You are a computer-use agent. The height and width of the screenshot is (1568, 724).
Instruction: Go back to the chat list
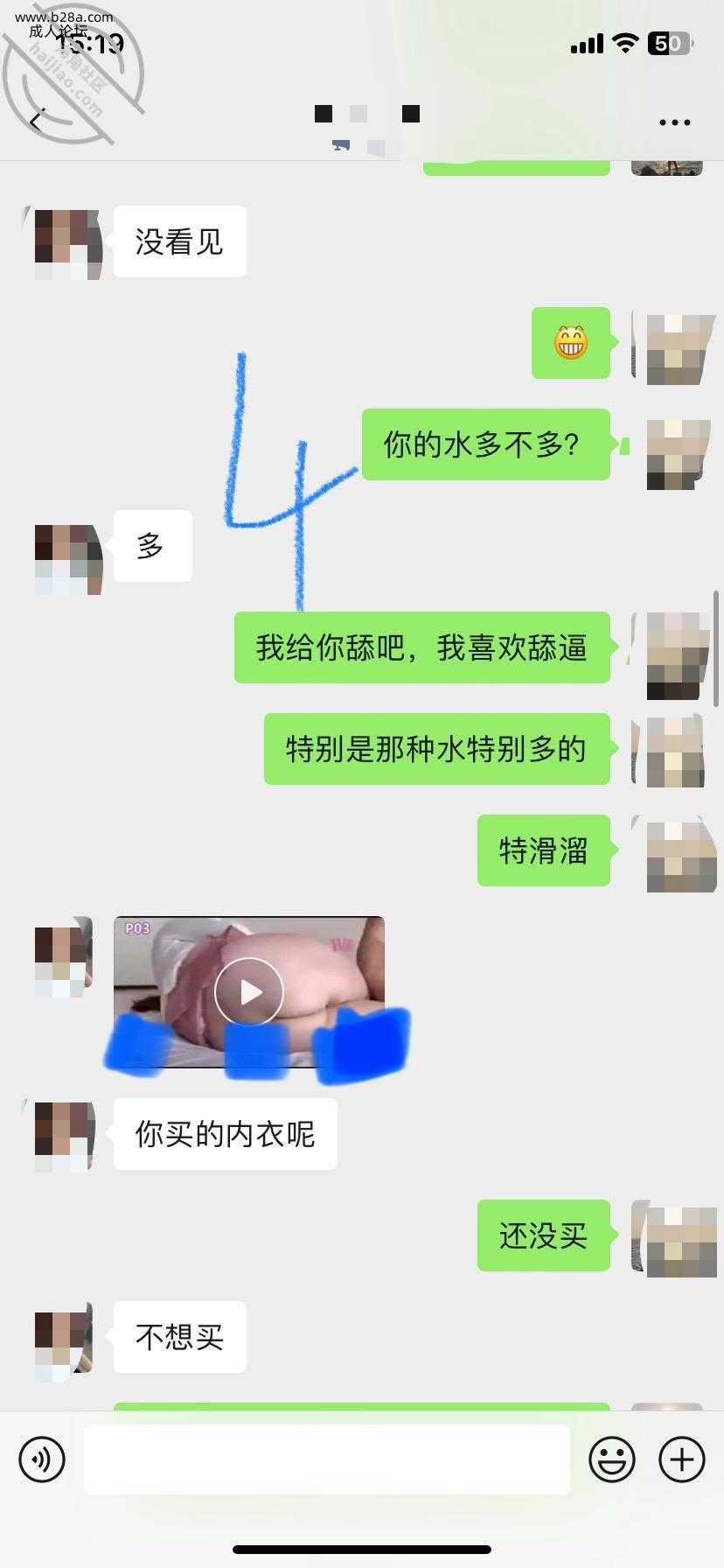37,122
